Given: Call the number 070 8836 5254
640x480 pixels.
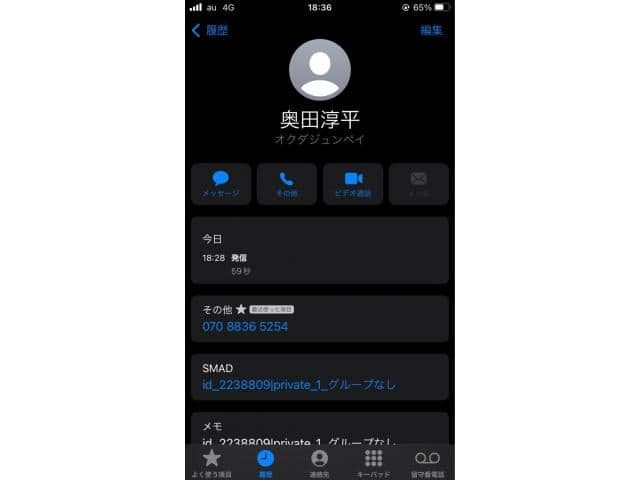Looking at the screenshot, I should click(245, 326).
